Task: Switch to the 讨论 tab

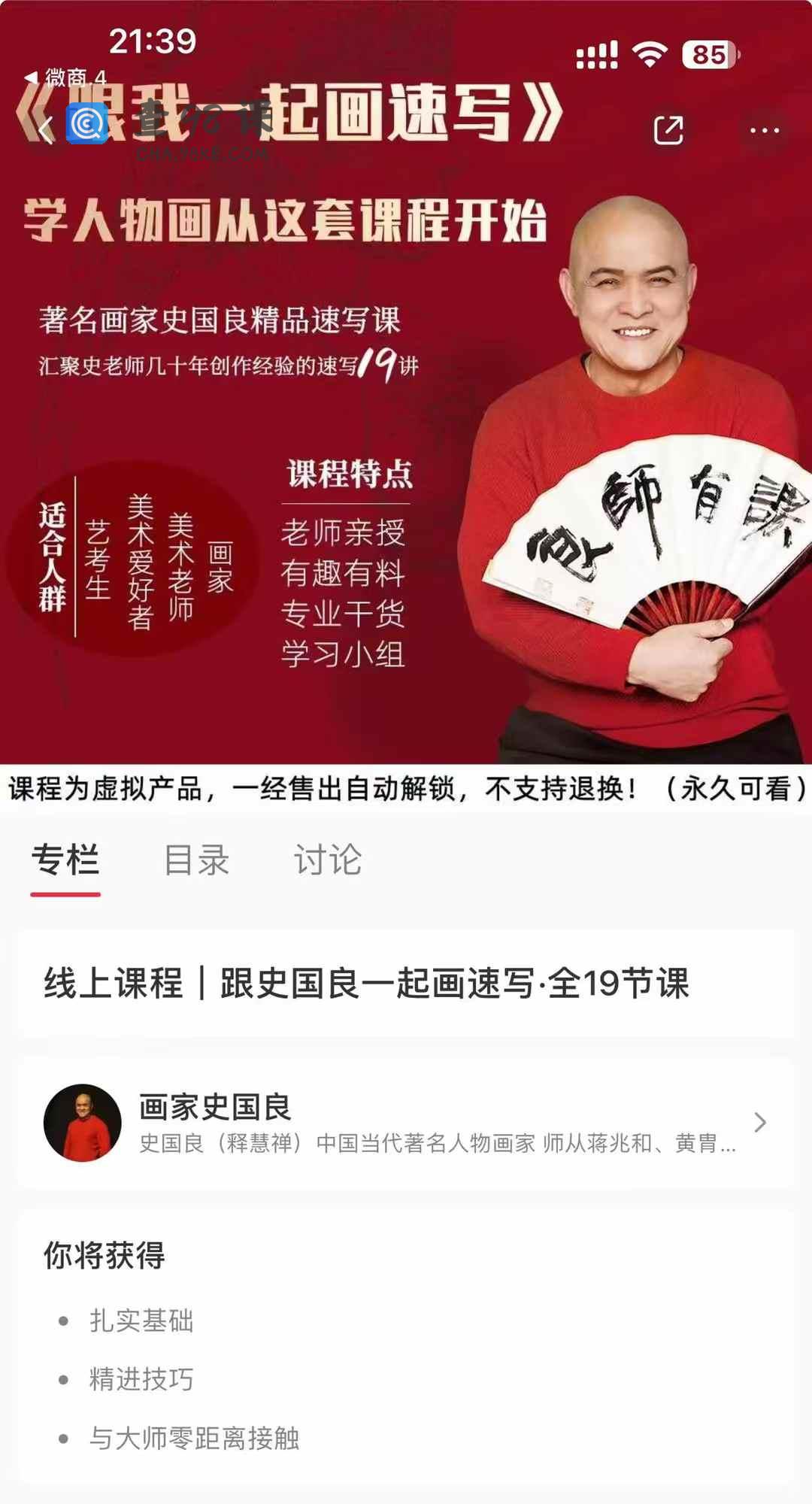Action: 327,860
